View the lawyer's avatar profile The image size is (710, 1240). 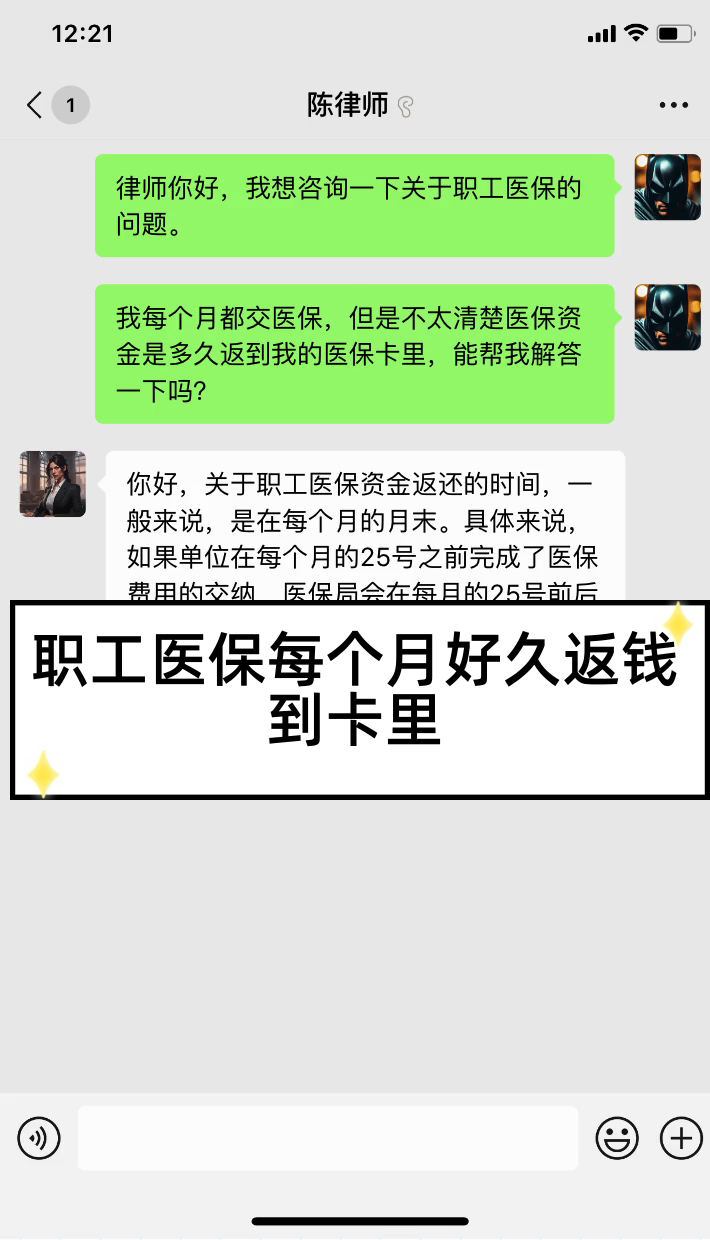[x=52, y=484]
